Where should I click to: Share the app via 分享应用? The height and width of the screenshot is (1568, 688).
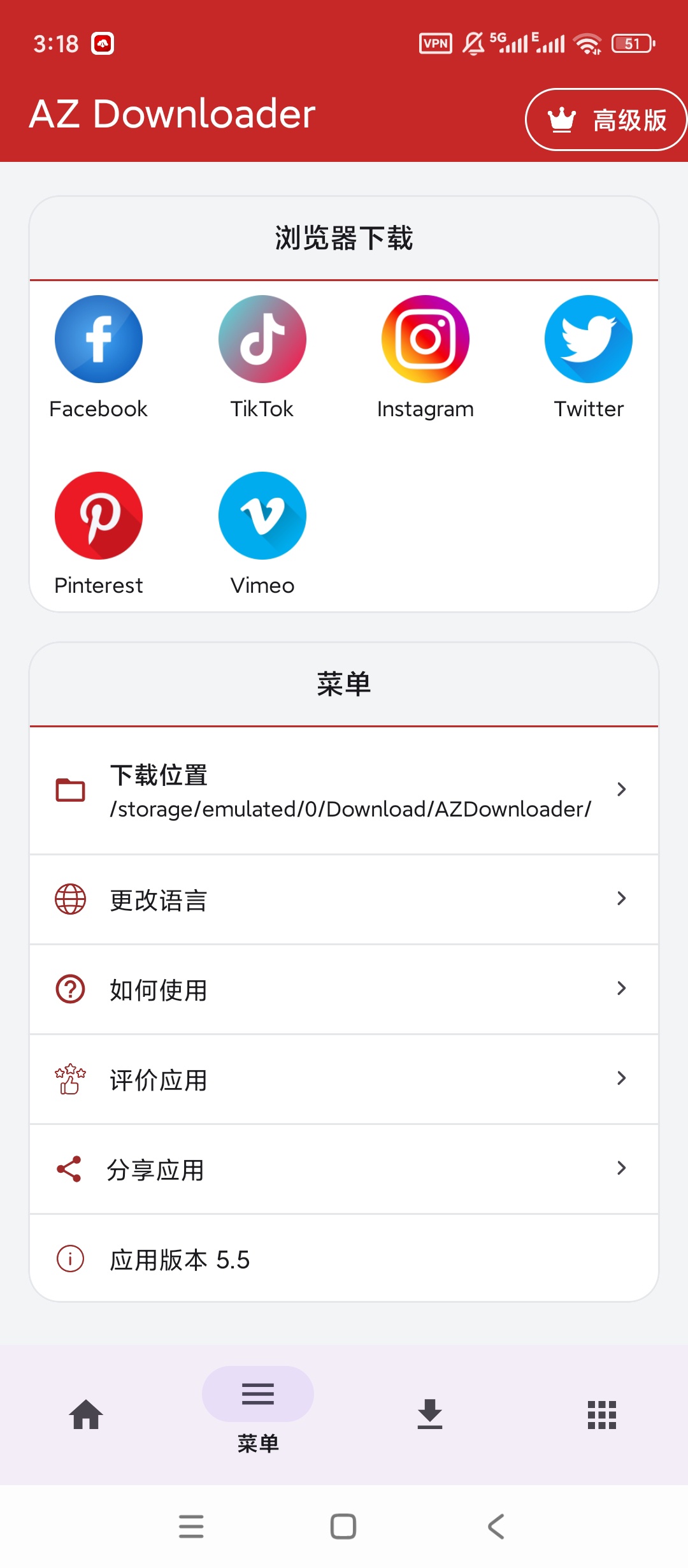pos(344,1169)
